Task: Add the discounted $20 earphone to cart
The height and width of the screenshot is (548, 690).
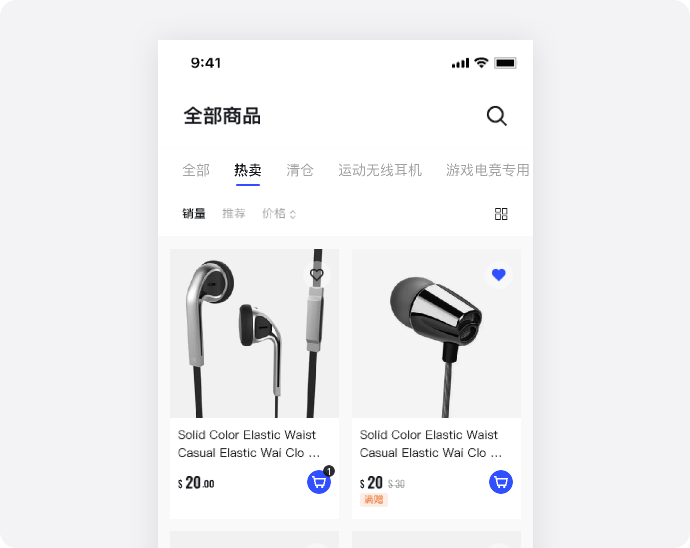Action: (x=501, y=482)
